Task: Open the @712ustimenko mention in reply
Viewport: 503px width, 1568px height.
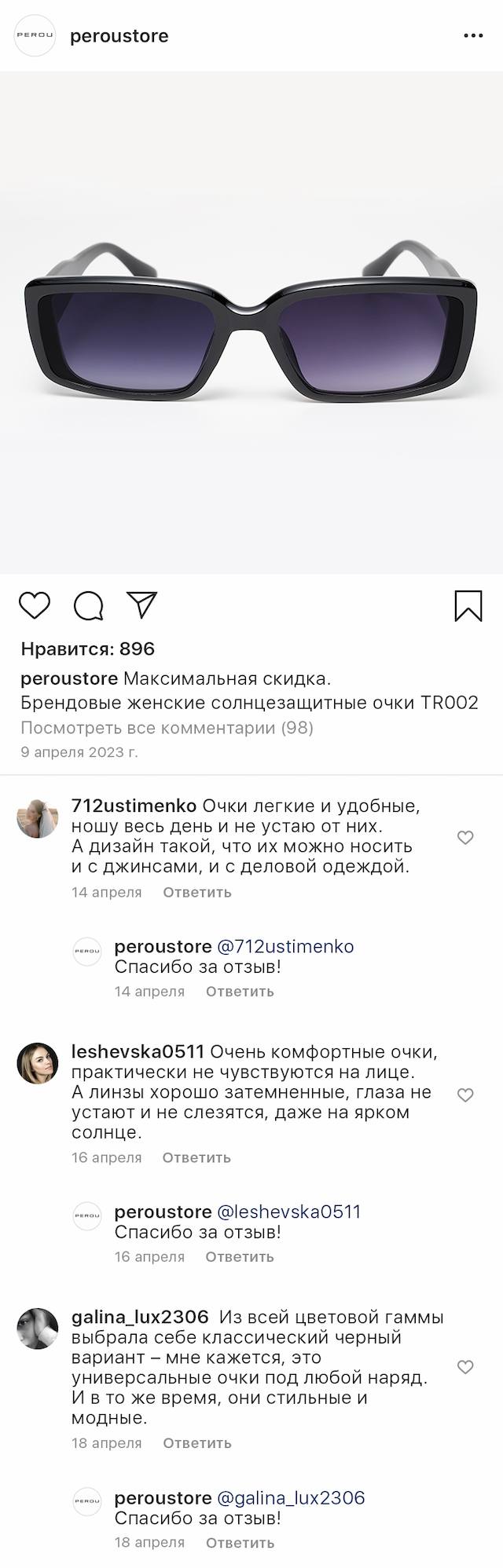Action: 285,946
